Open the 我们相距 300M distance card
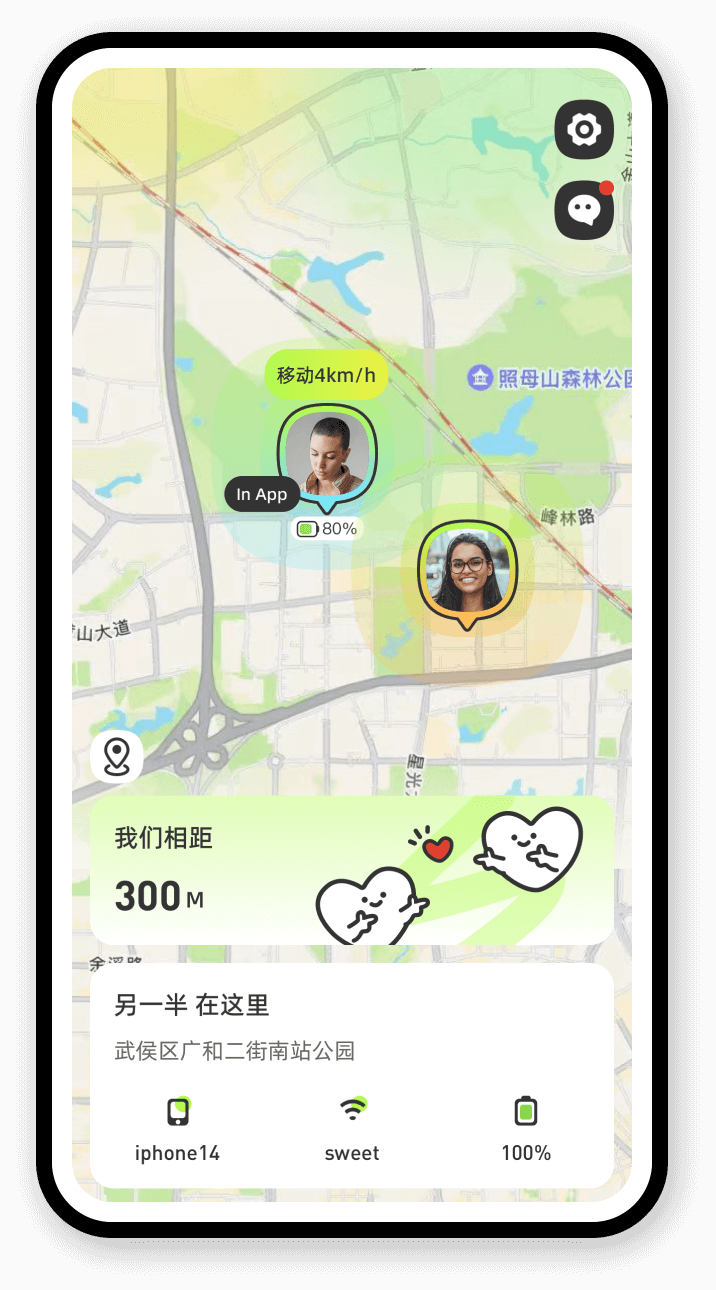Screen dimensions: 716x1290 351,870
